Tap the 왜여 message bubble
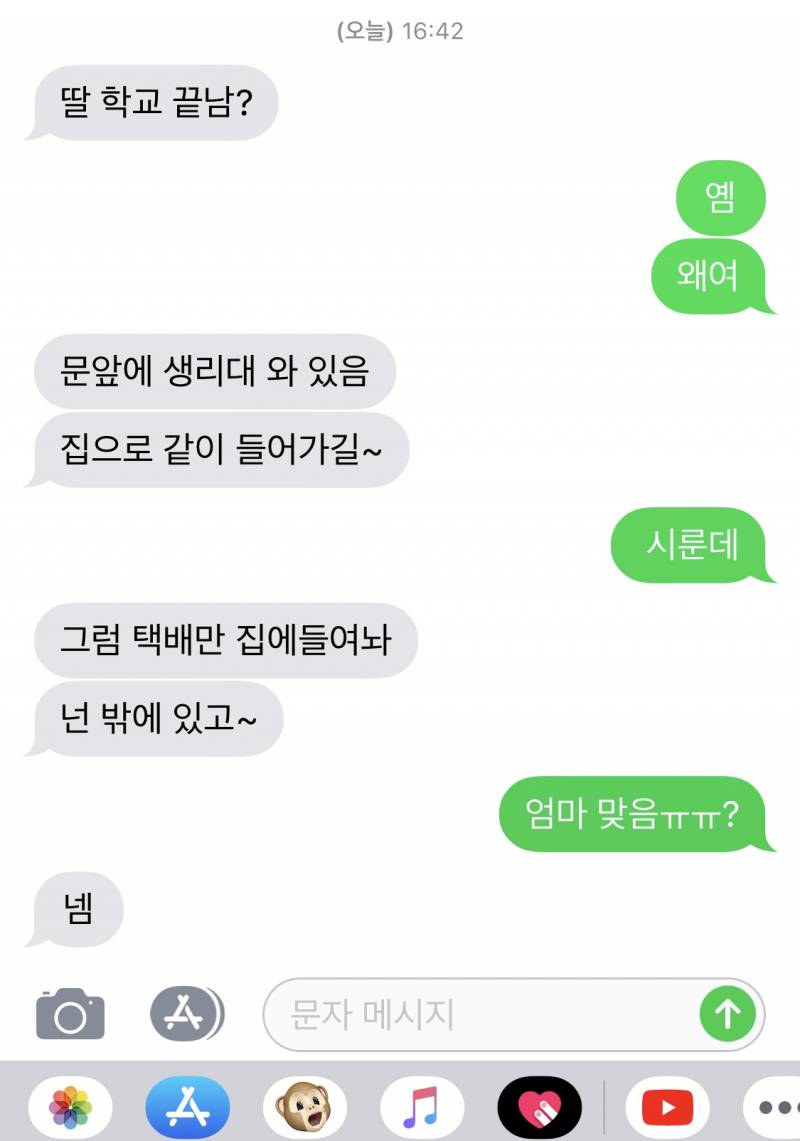The width and height of the screenshot is (800, 1141). [x=711, y=278]
